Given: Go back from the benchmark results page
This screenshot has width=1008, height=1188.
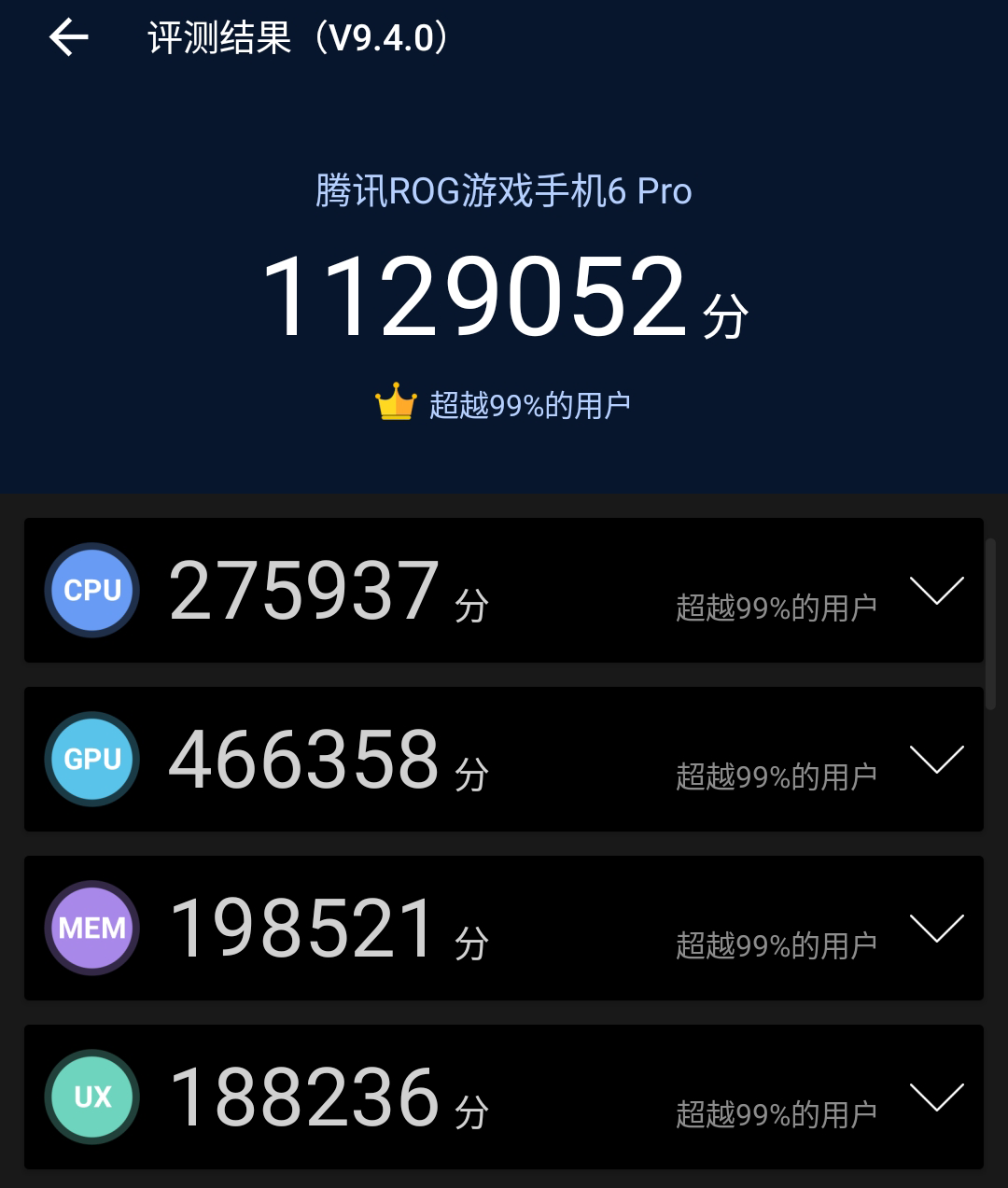Looking at the screenshot, I should pos(69,38).
